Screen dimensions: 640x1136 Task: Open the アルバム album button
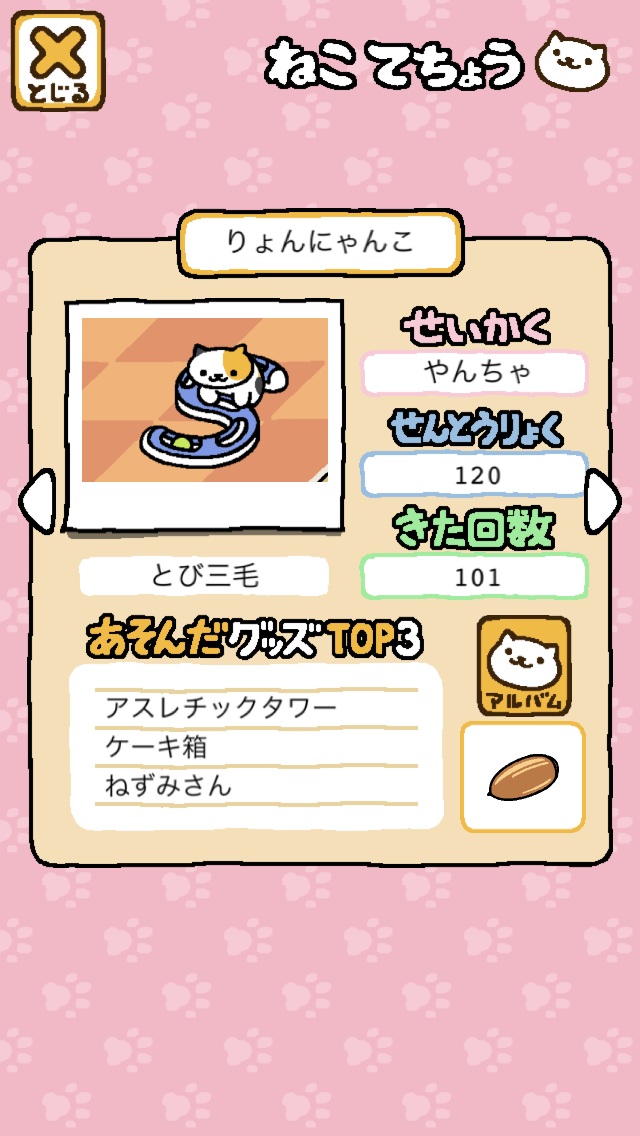pos(524,666)
